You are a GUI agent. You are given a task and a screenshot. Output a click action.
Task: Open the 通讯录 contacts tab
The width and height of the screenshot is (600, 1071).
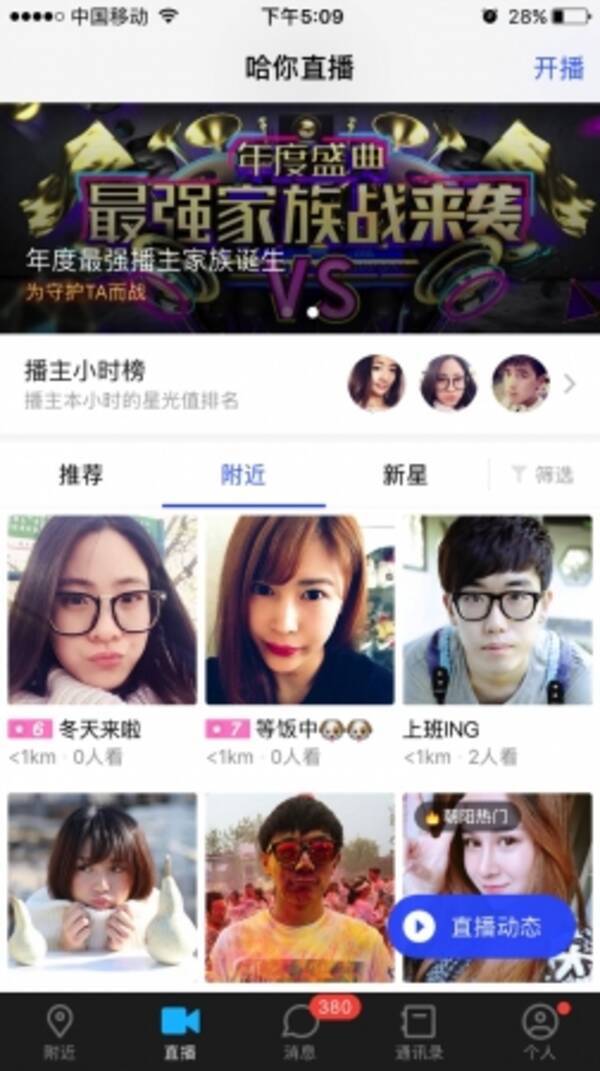click(419, 1032)
